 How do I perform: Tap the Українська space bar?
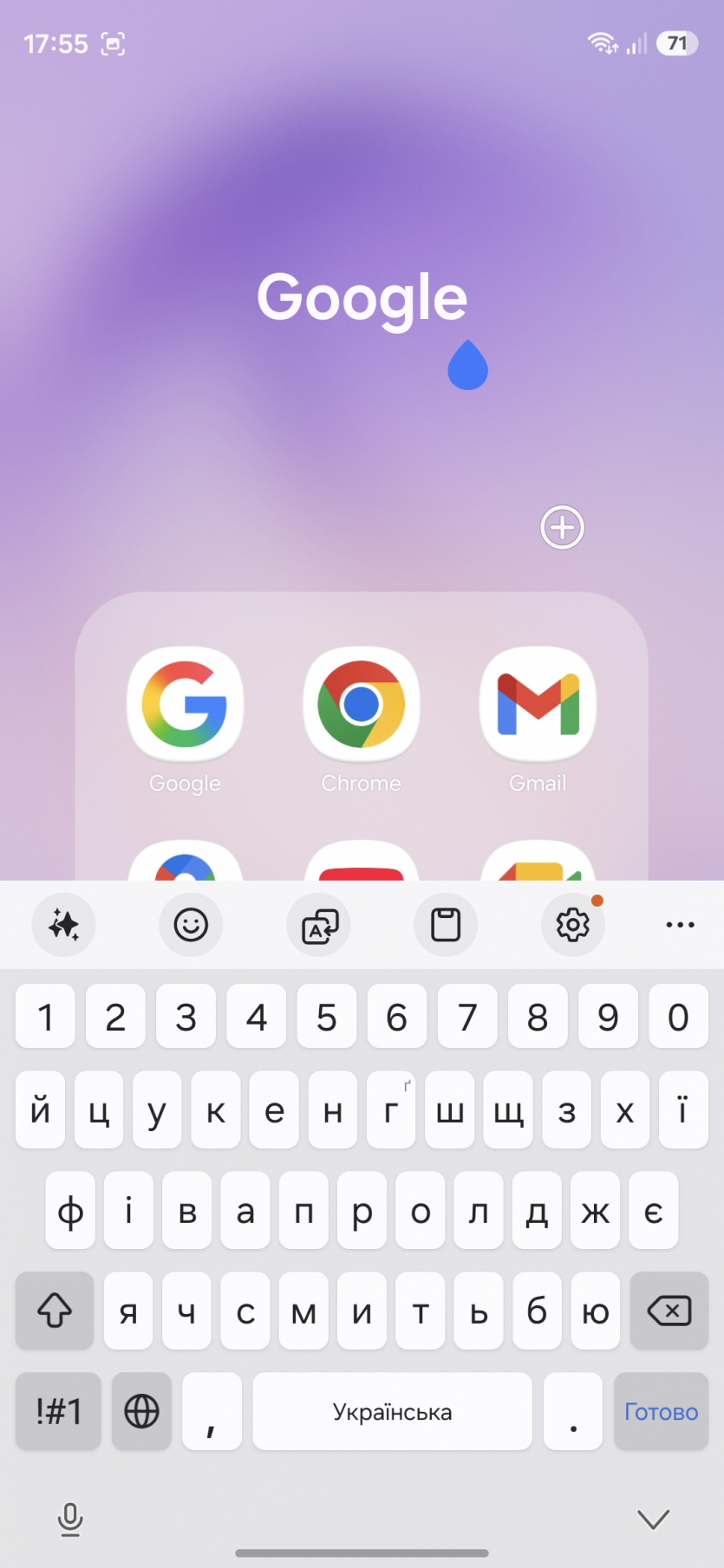[x=392, y=1412]
